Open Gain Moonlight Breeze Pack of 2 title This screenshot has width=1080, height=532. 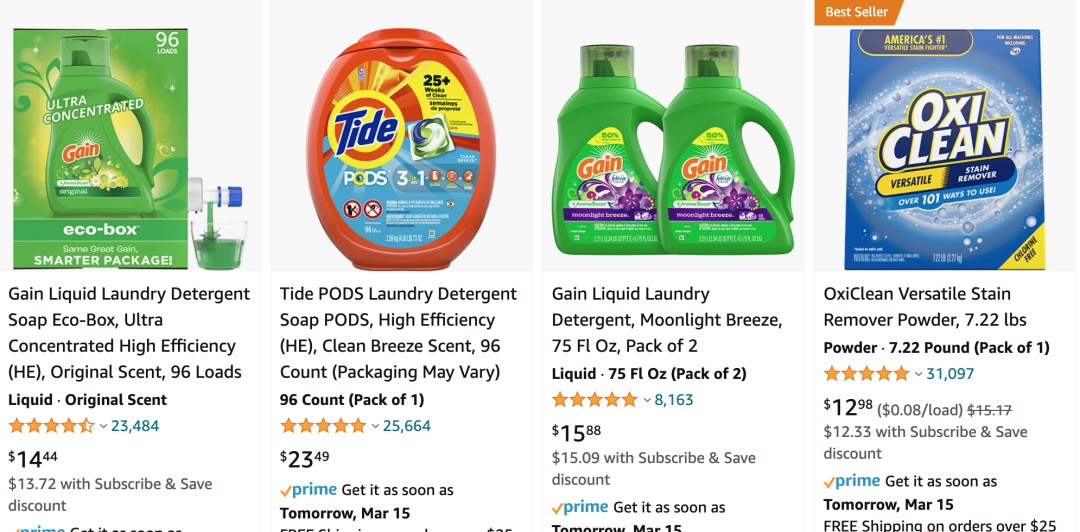tap(667, 319)
